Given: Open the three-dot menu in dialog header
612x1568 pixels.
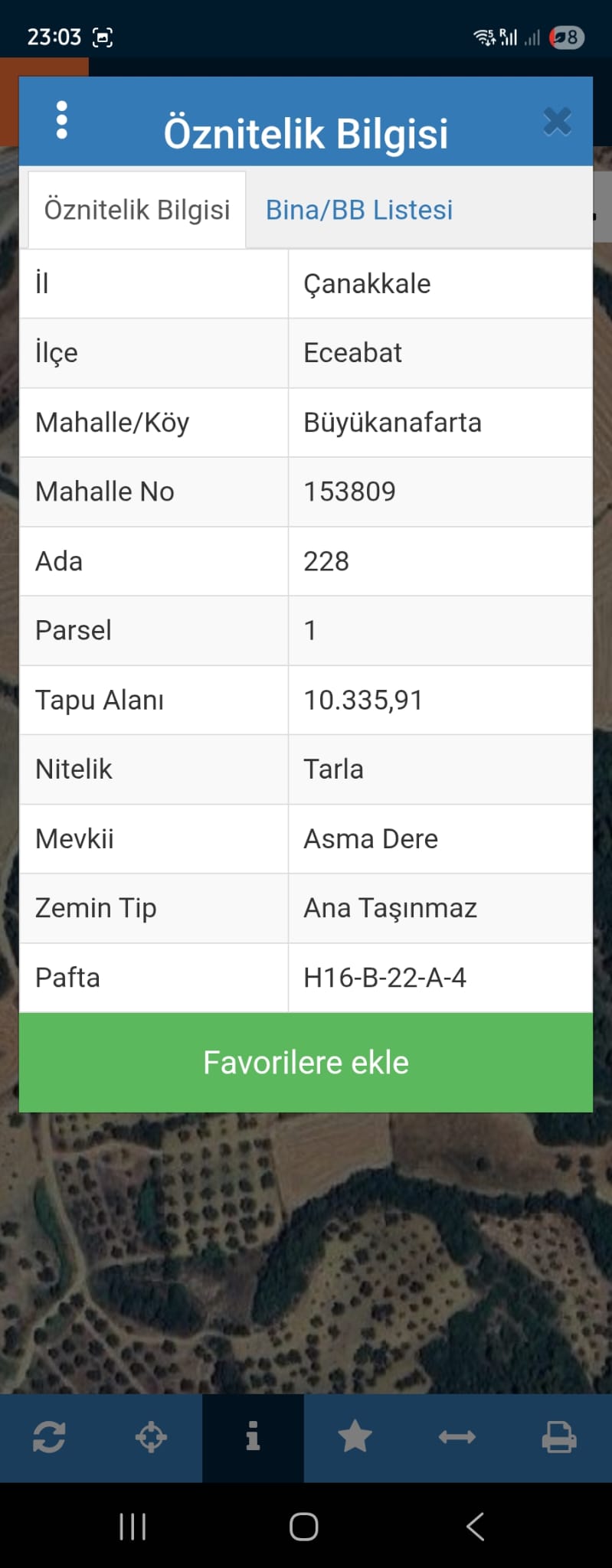Looking at the screenshot, I should 62,121.
